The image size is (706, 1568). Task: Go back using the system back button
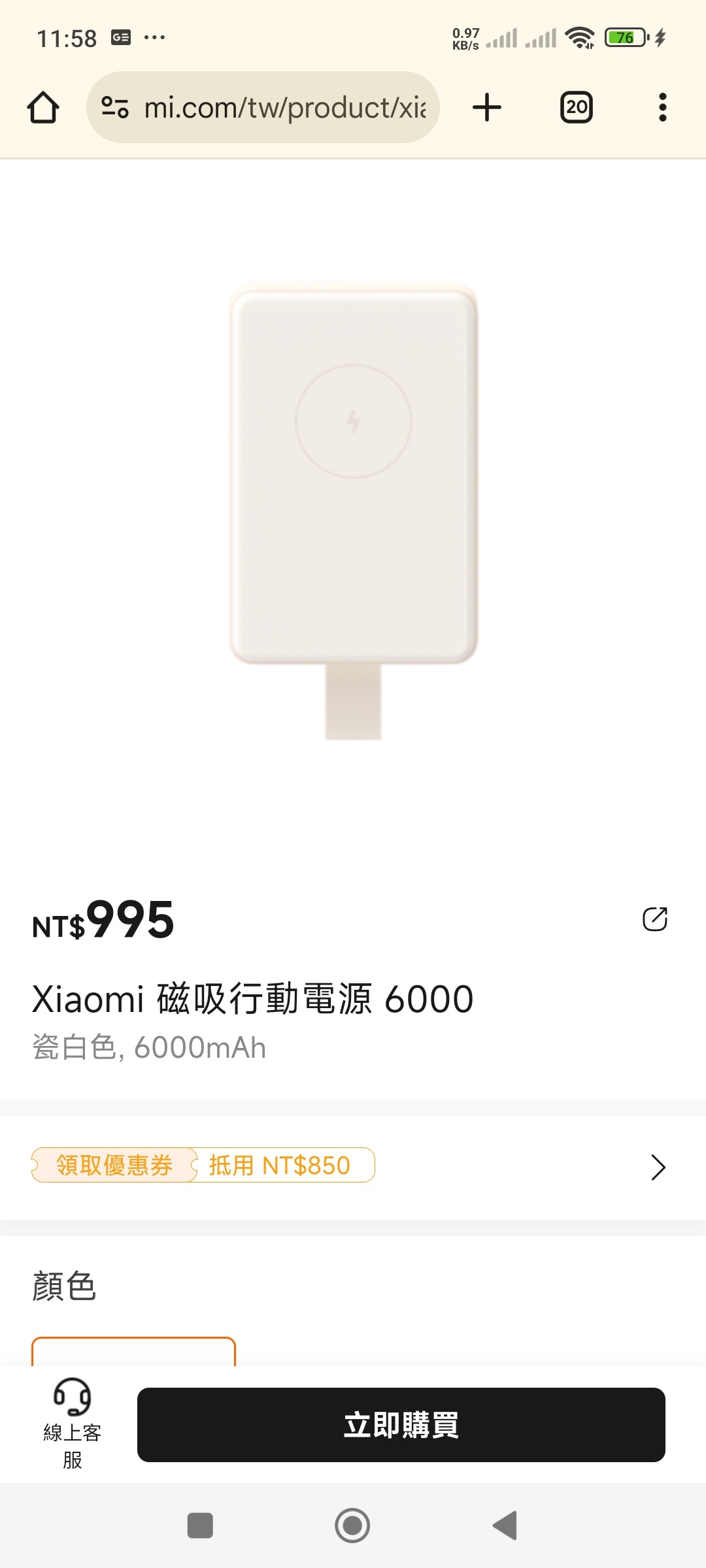coord(505,1526)
